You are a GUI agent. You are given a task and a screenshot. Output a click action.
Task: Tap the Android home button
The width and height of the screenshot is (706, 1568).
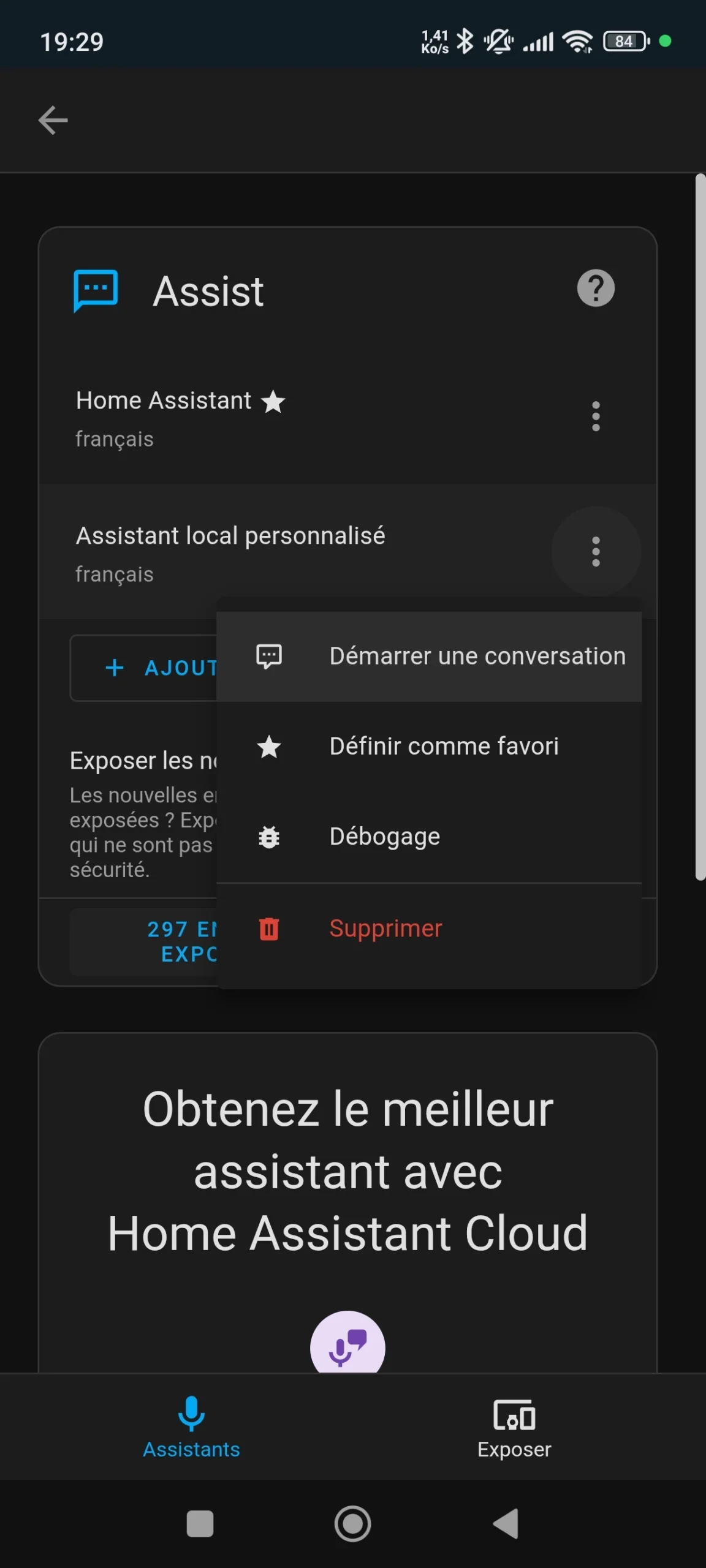[x=352, y=1523]
